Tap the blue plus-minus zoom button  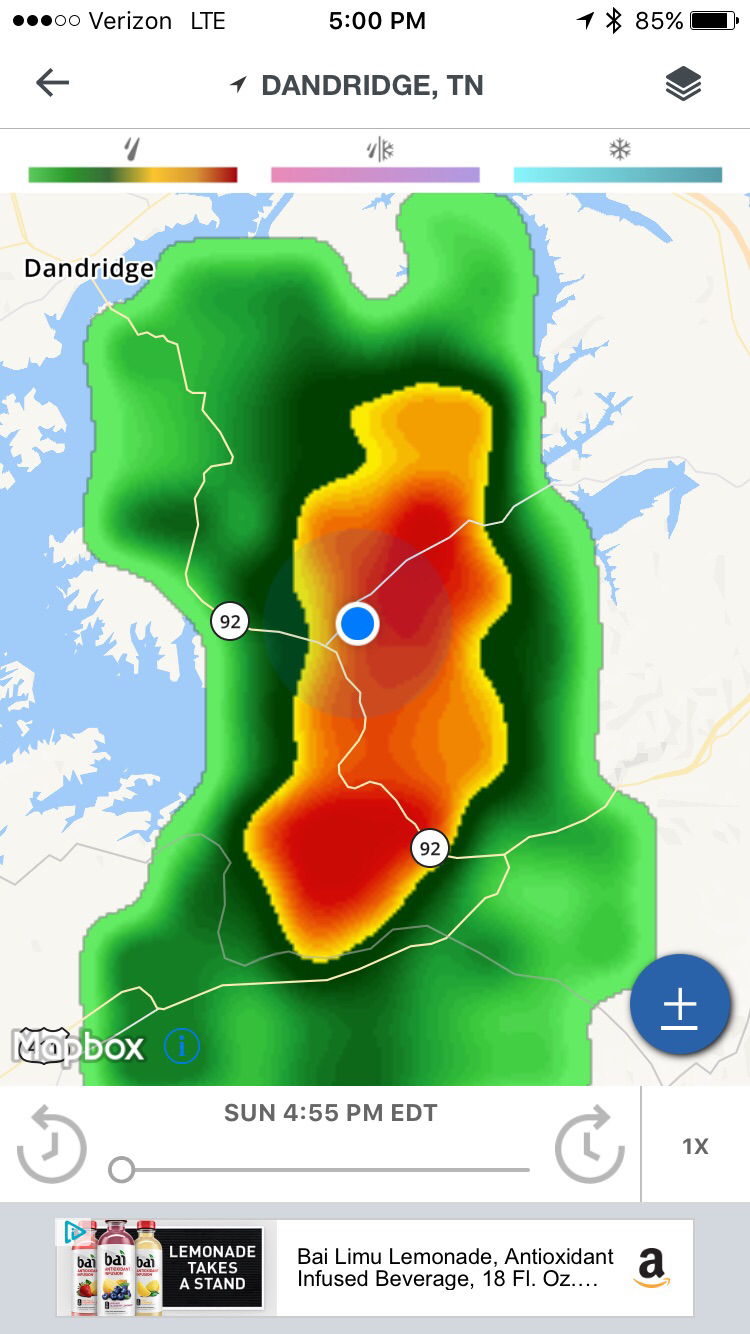click(x=679, y=1004)
